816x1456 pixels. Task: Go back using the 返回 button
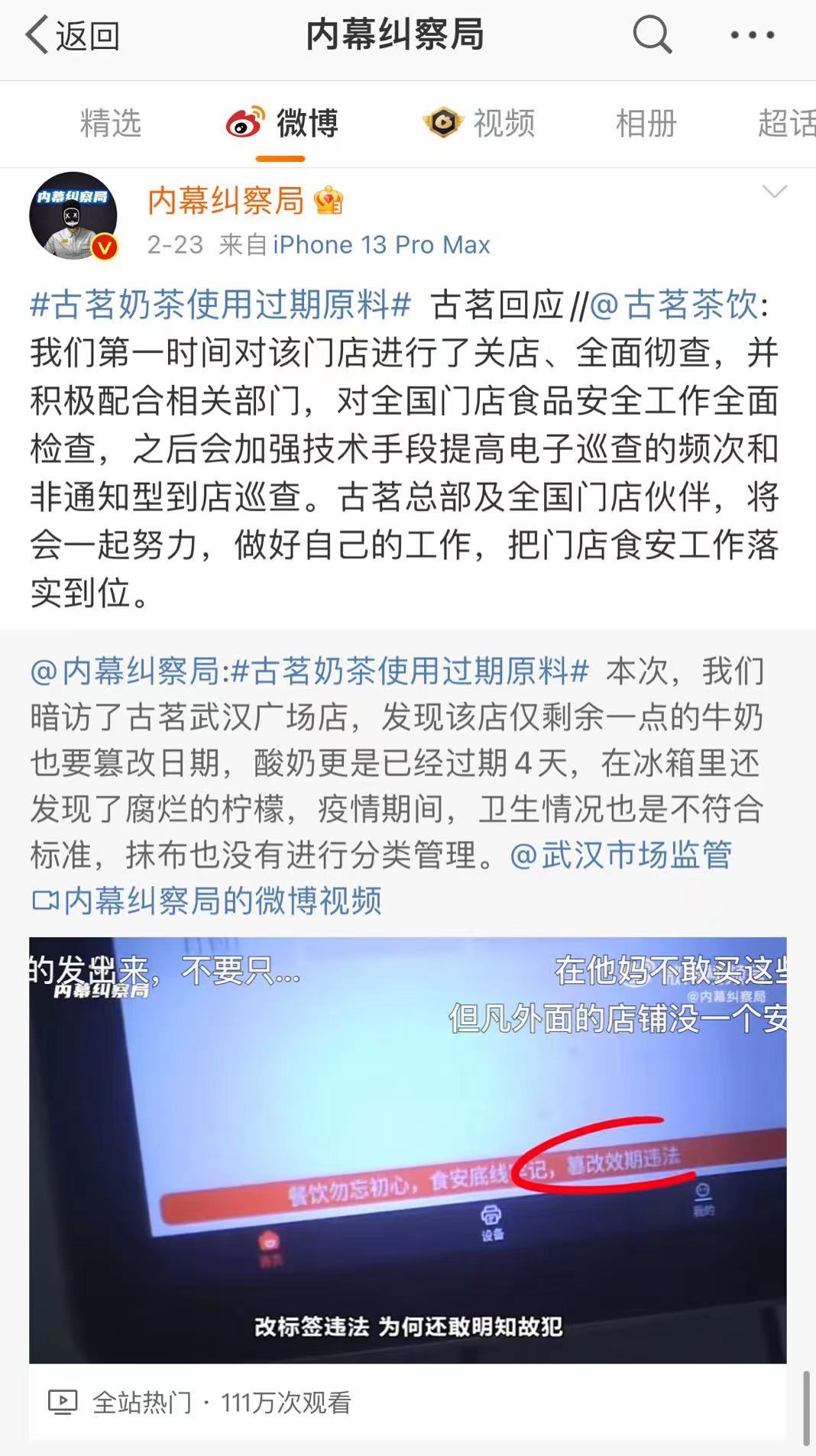point(73,35)
